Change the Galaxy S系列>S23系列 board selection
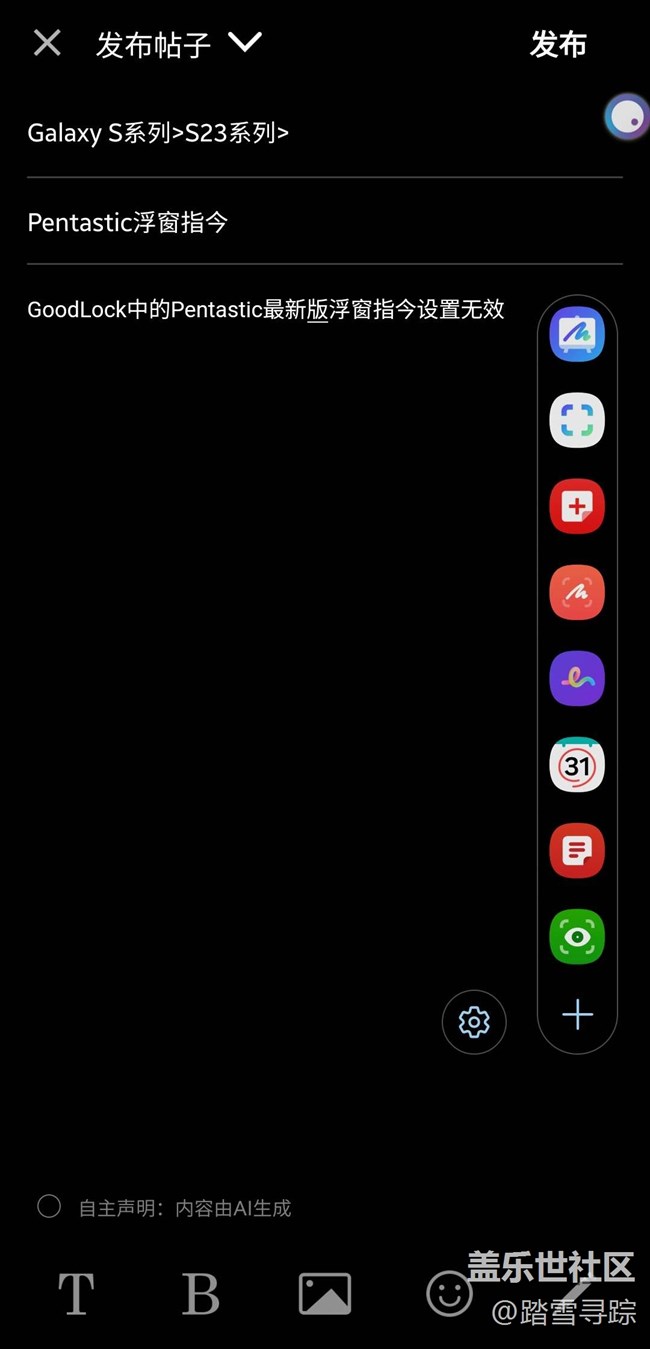650x1349 pixels. 158,133
